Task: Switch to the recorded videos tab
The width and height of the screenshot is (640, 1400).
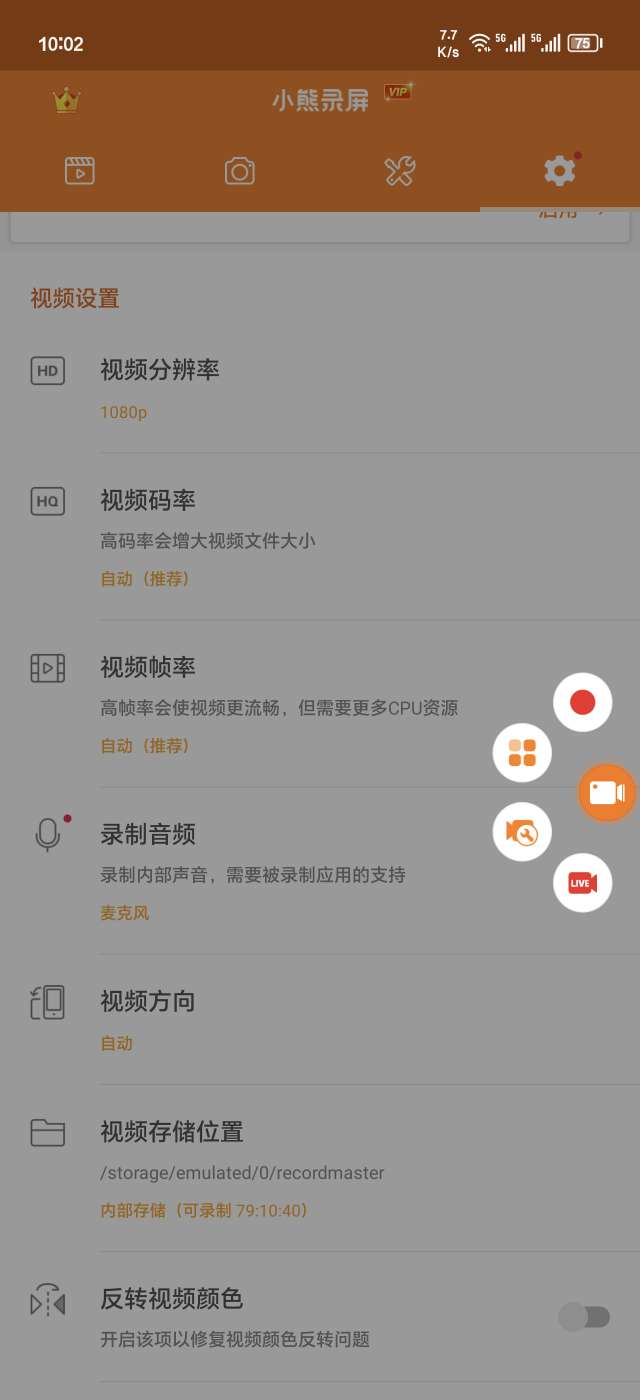Action: (x=80, y=171)
